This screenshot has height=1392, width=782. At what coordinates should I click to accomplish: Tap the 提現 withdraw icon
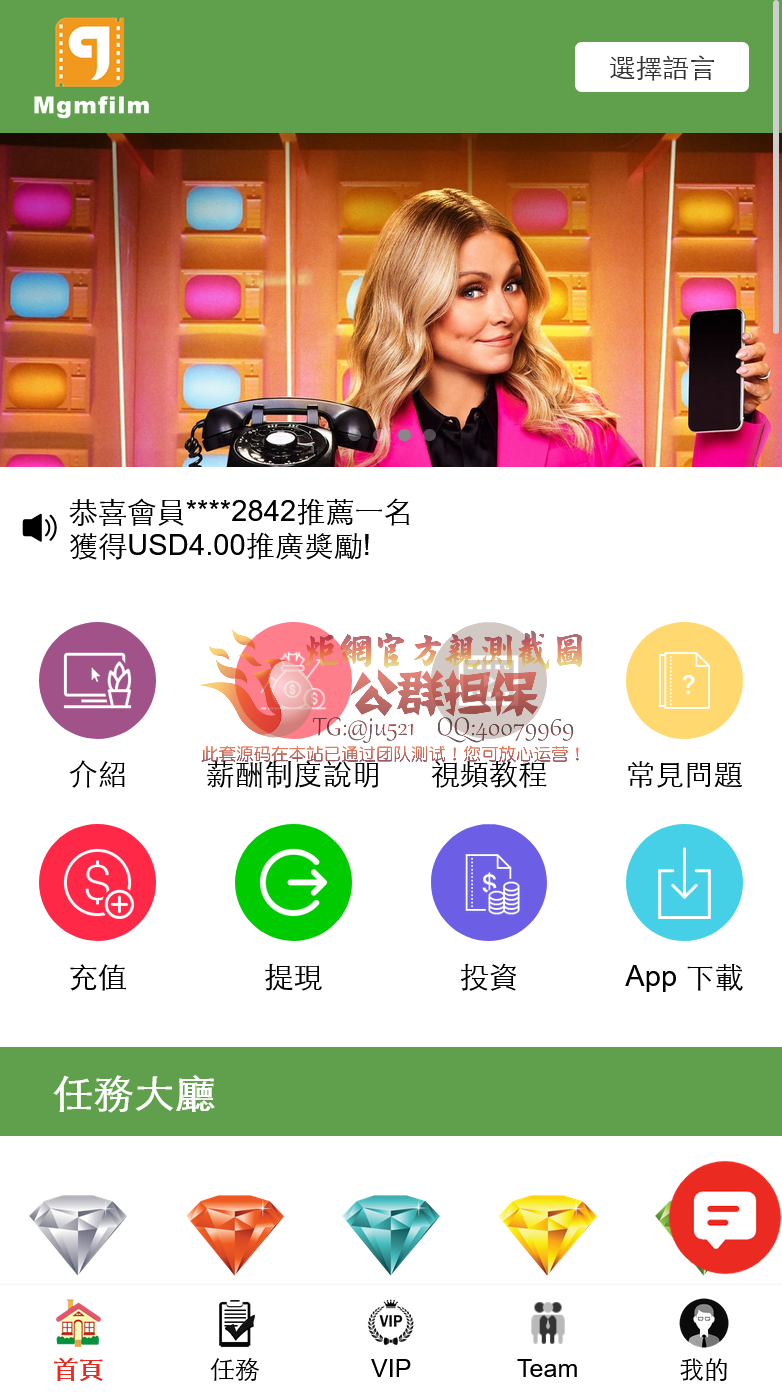(x=293, y=882)
